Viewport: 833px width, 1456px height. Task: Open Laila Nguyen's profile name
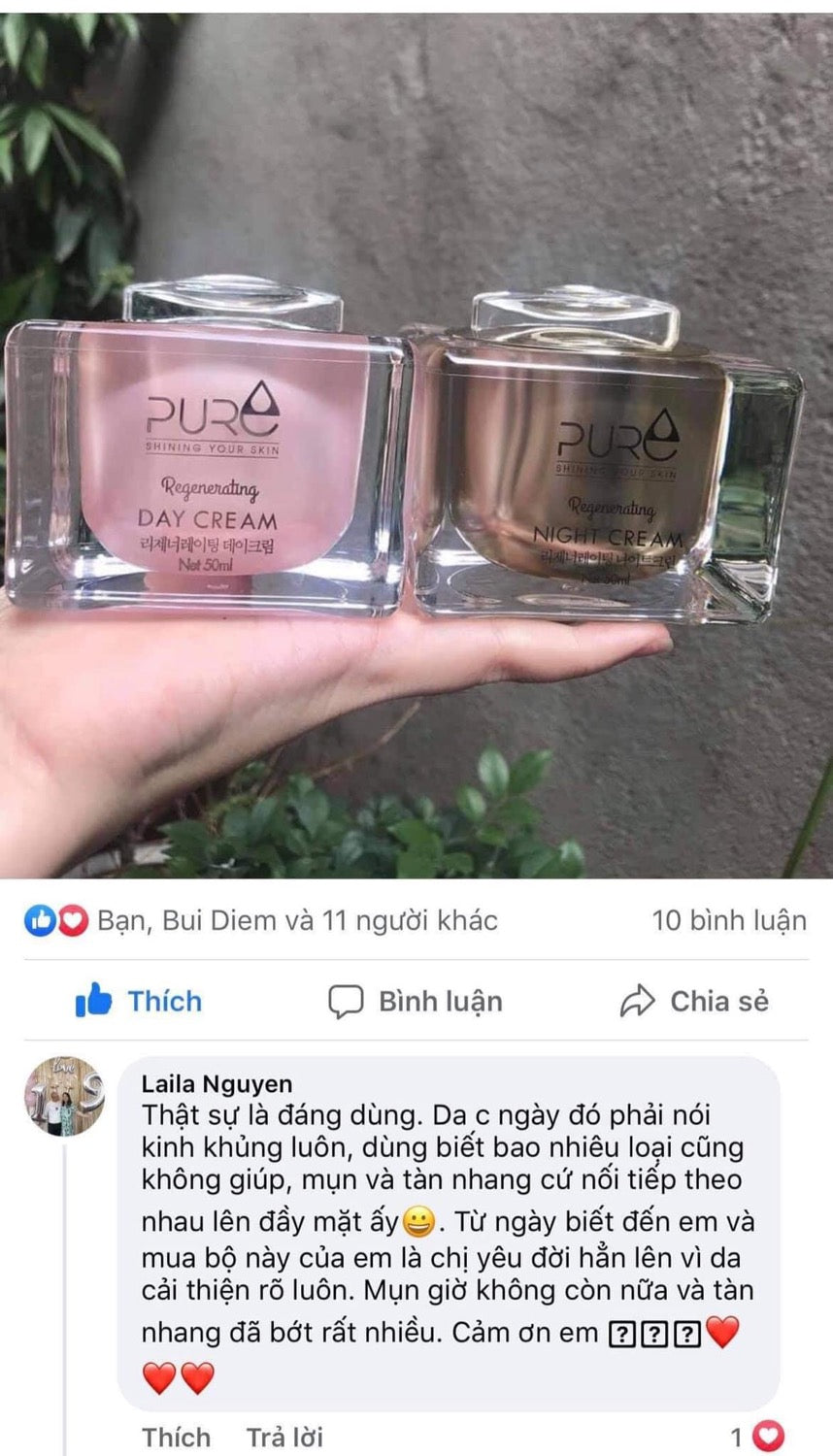[217, 1083]
